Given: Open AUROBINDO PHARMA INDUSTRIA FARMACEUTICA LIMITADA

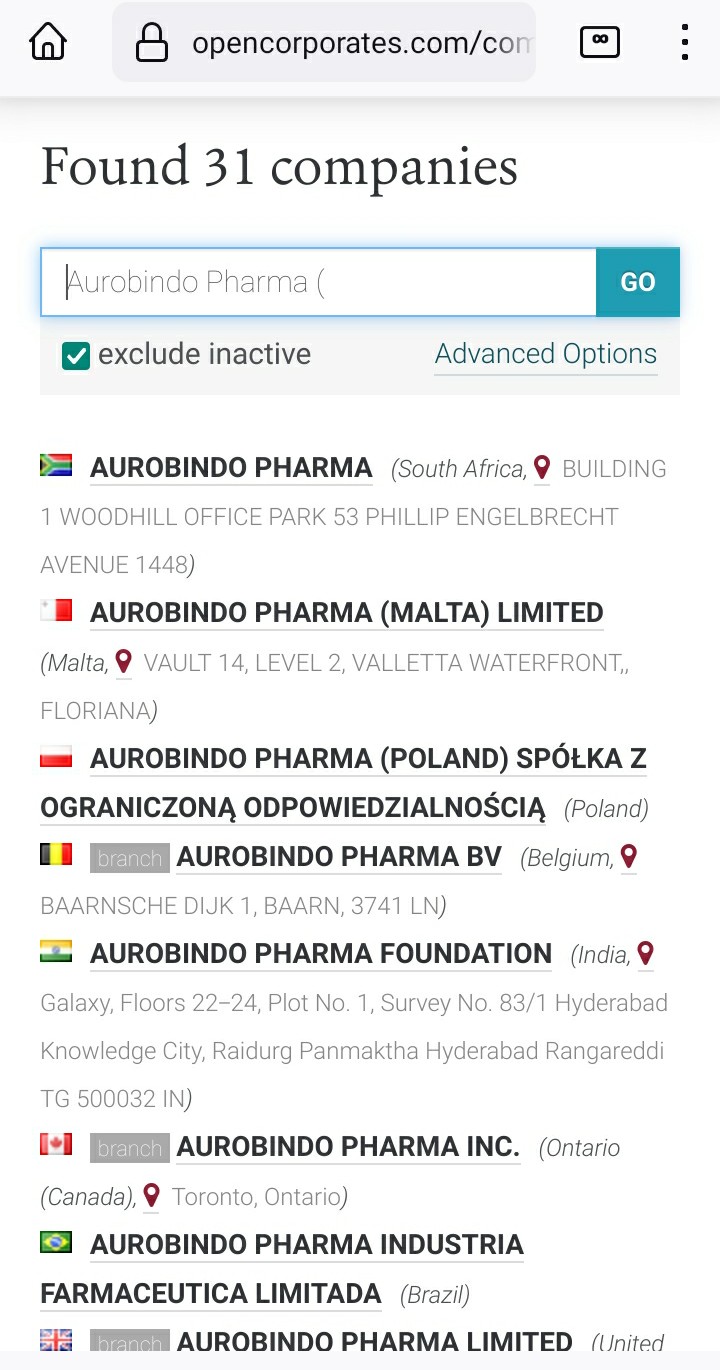Looking at the screenshot, I should click(306, 1245).
